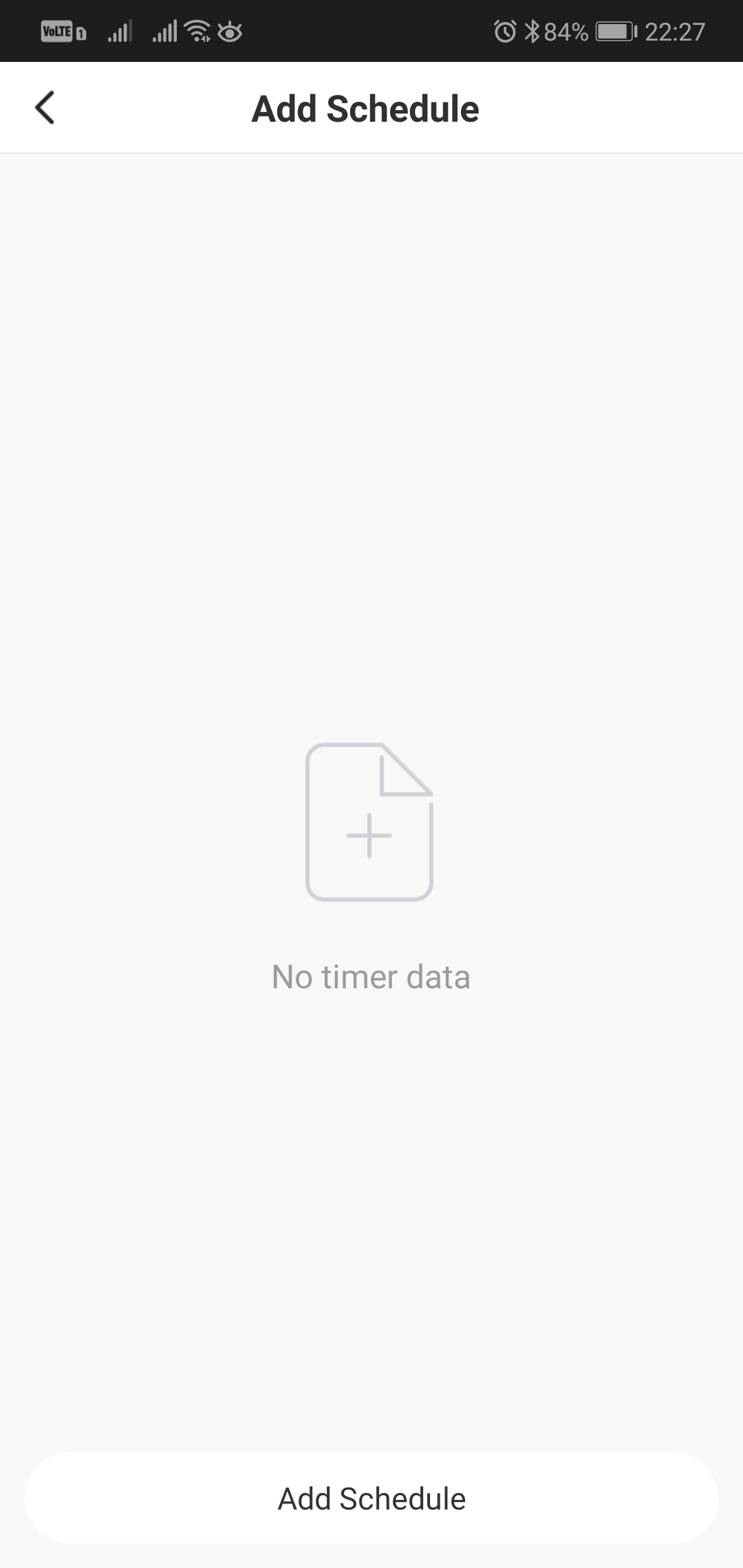Tap the Add Schedule button
This screenshot has width=743, height=1568.
click(x=371, y=1498)
